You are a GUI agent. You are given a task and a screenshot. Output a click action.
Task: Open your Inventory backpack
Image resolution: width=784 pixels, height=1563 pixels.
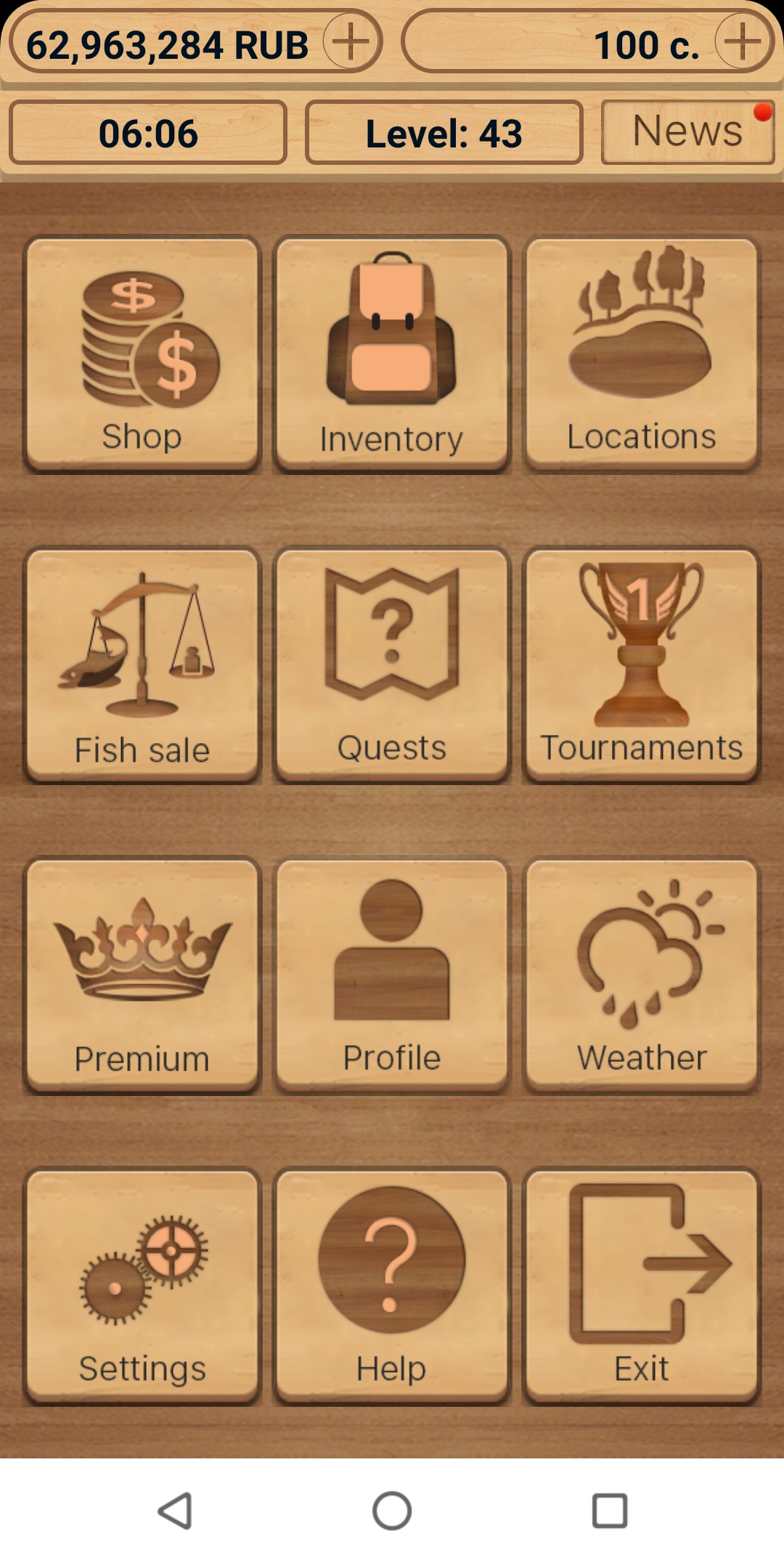click(391, 349)
